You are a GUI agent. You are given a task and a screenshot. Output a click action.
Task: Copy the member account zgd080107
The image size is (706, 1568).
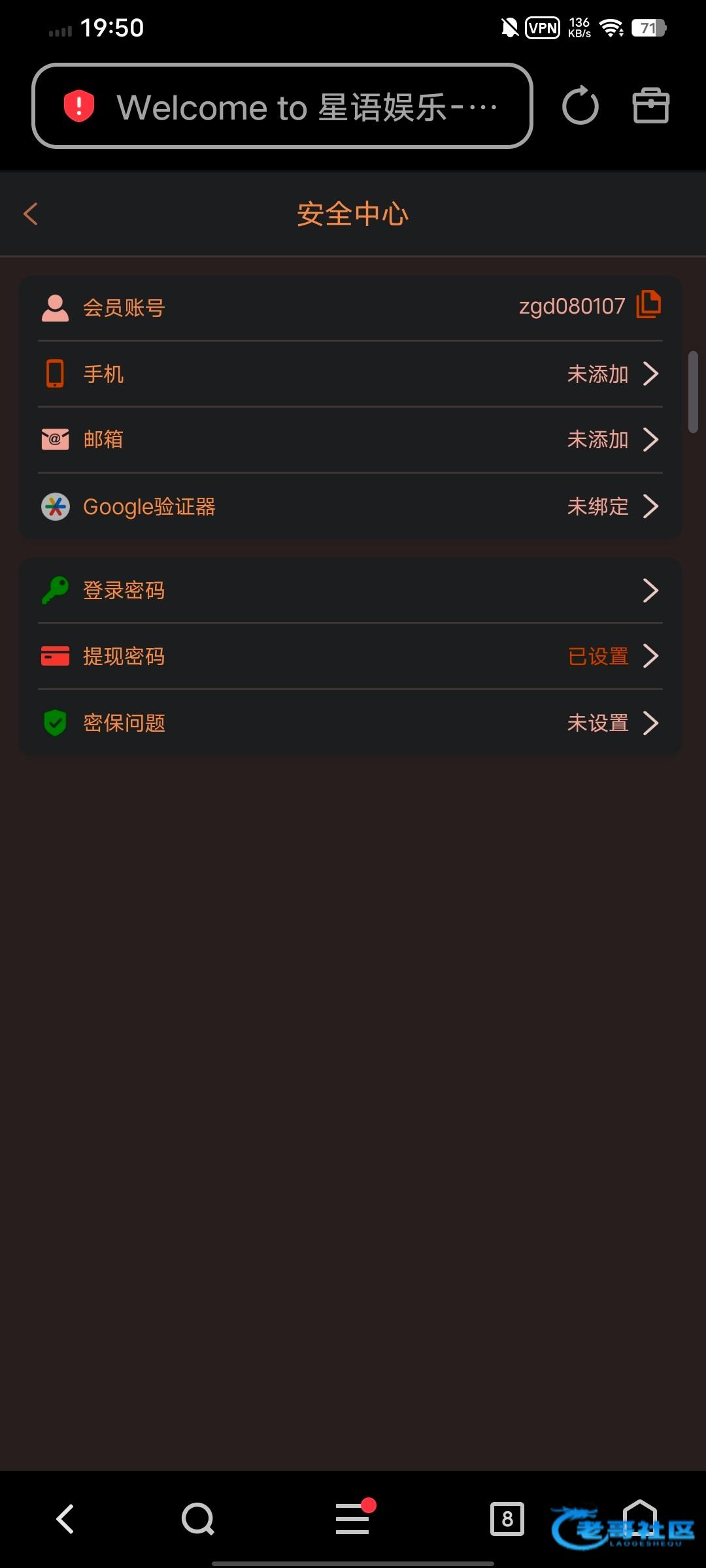click(648, 305)
